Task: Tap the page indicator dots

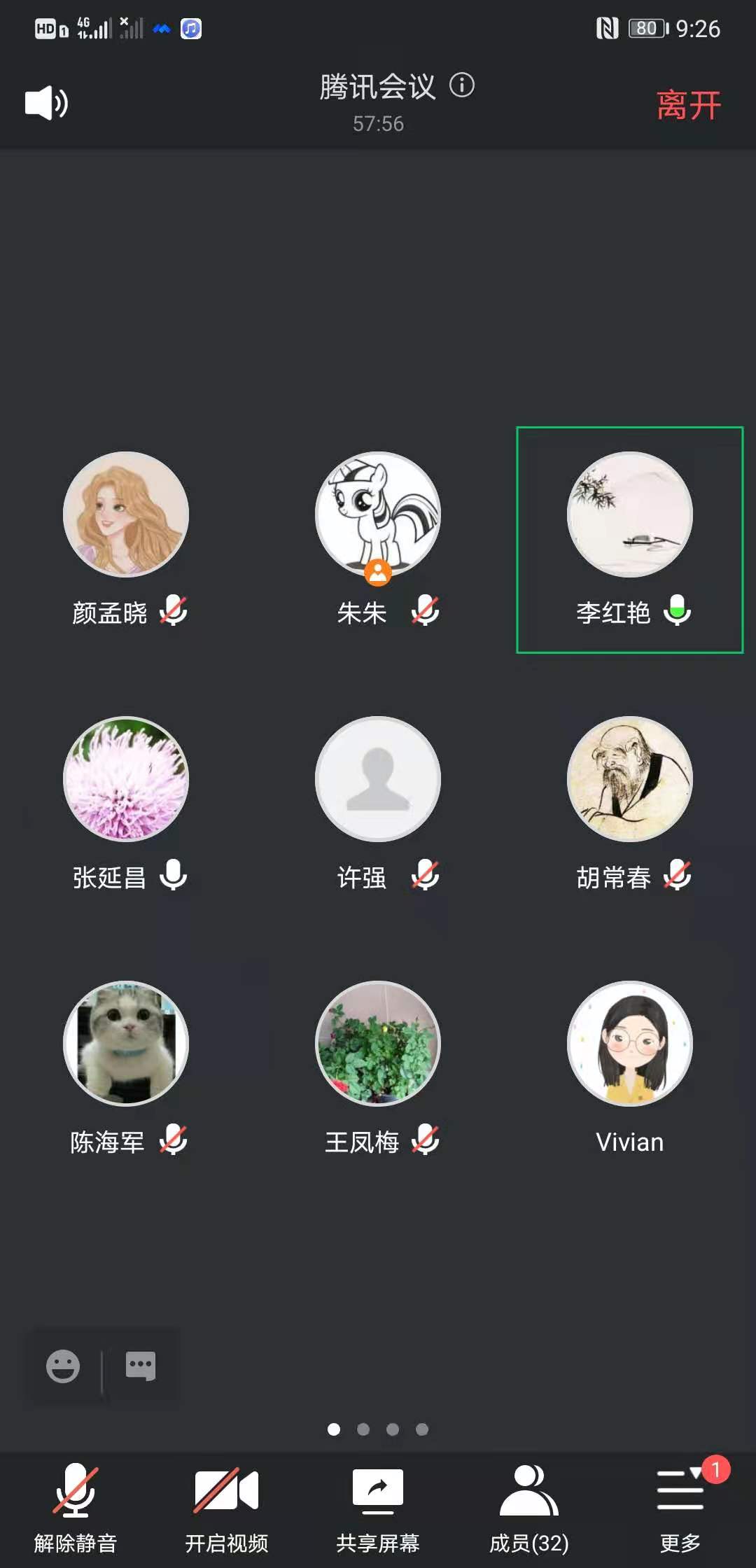Action: [x=378, y=1429]
